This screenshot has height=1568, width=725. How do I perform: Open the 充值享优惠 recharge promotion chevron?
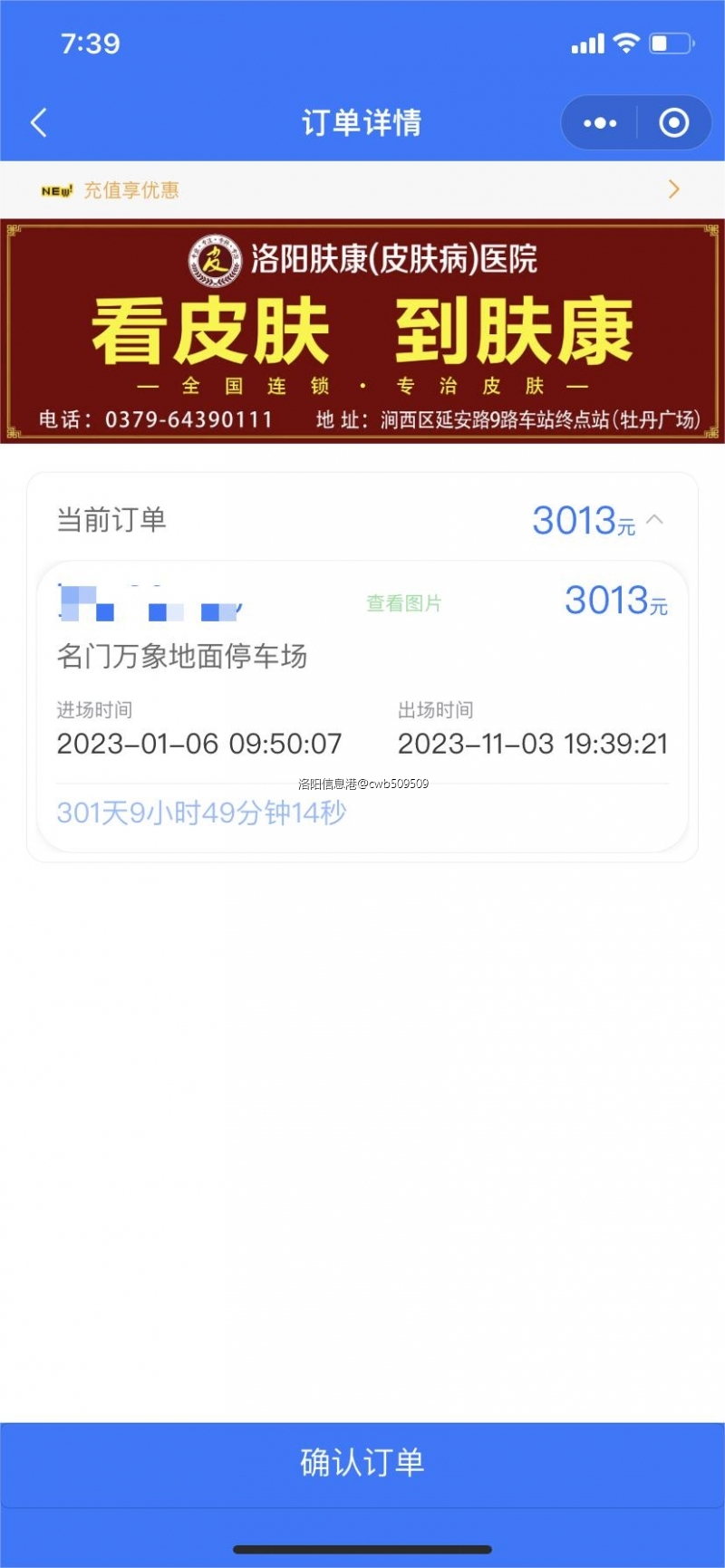click(672, 189)
